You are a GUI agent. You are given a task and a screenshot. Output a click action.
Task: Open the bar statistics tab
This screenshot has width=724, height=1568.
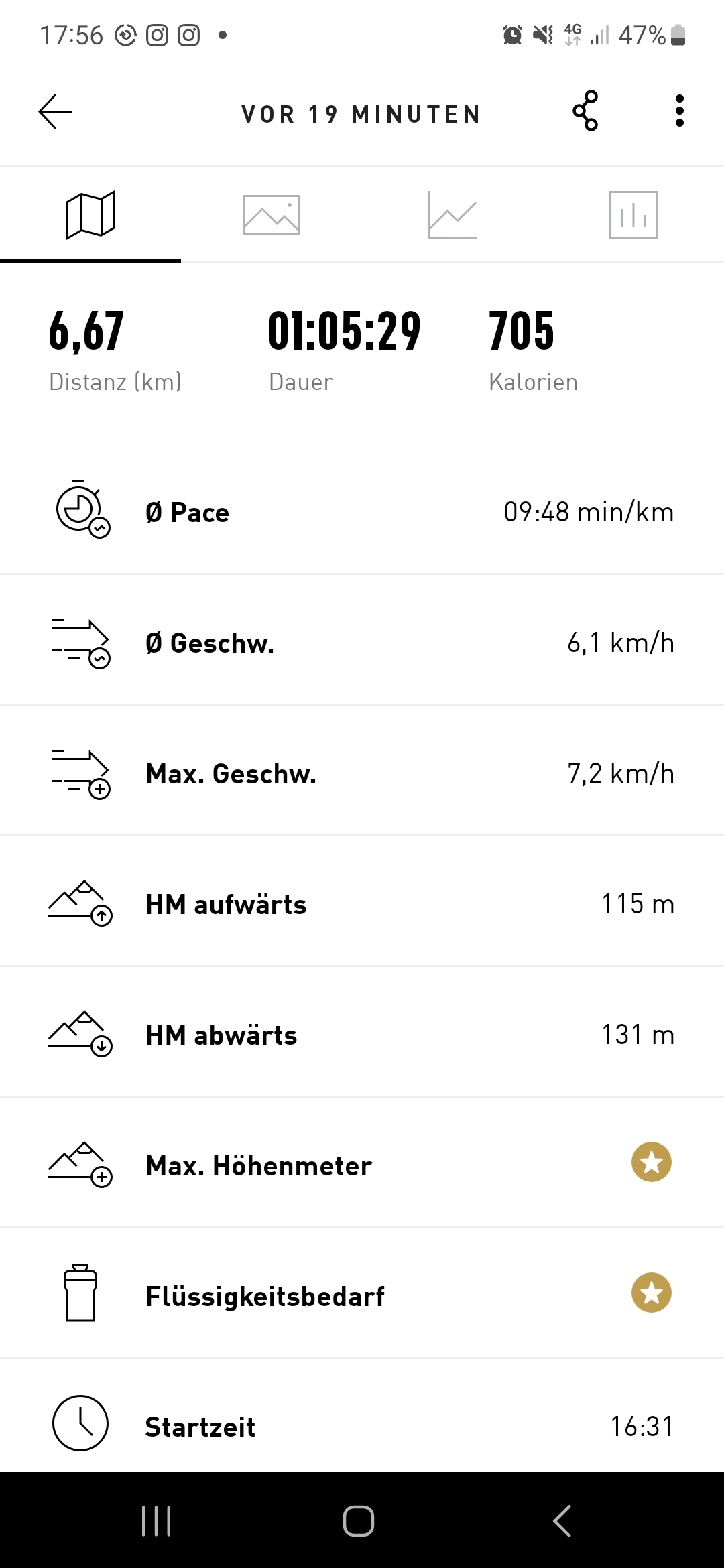tap(633, 215)
